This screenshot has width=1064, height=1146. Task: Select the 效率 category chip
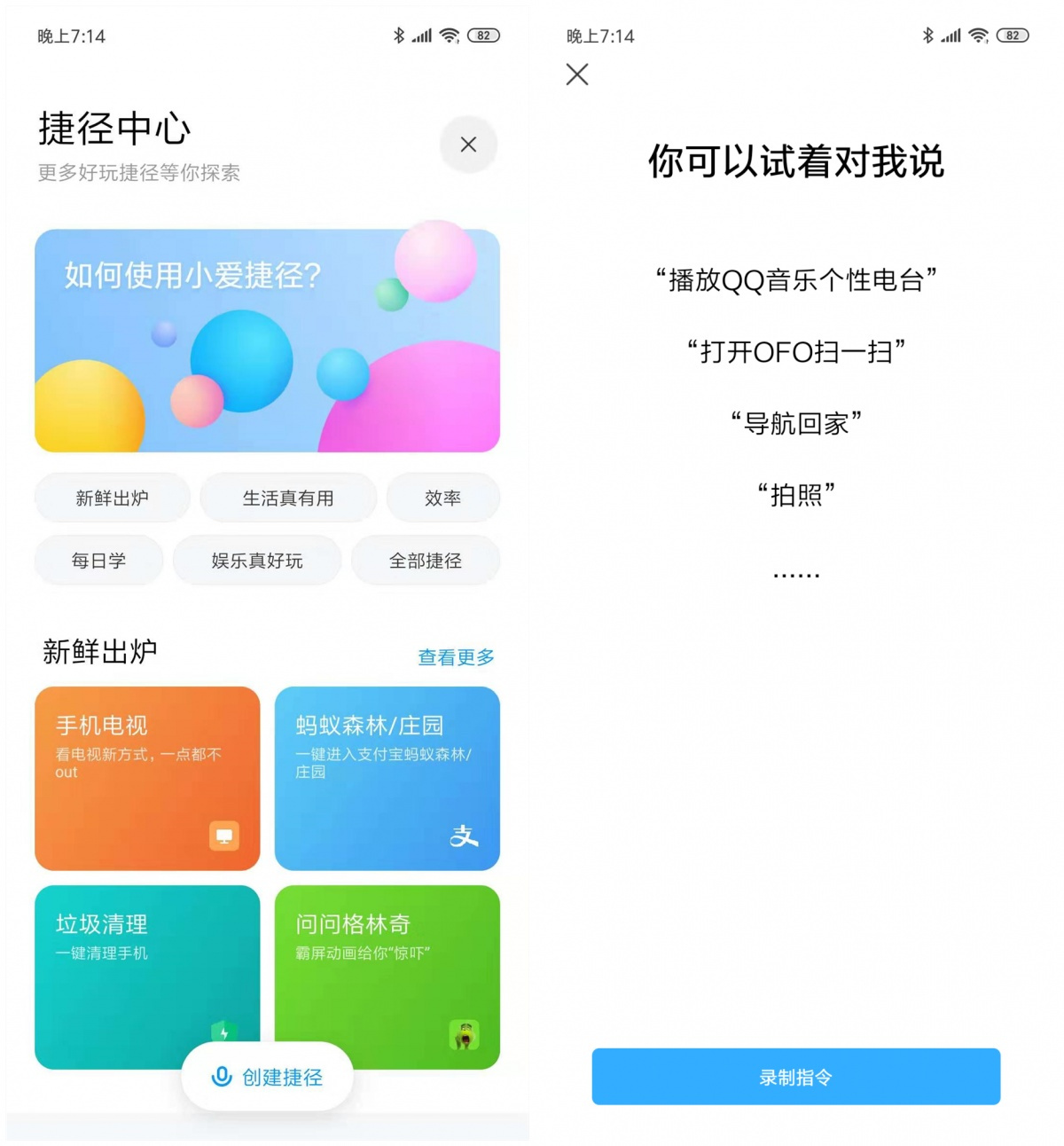tap(442, 498)
